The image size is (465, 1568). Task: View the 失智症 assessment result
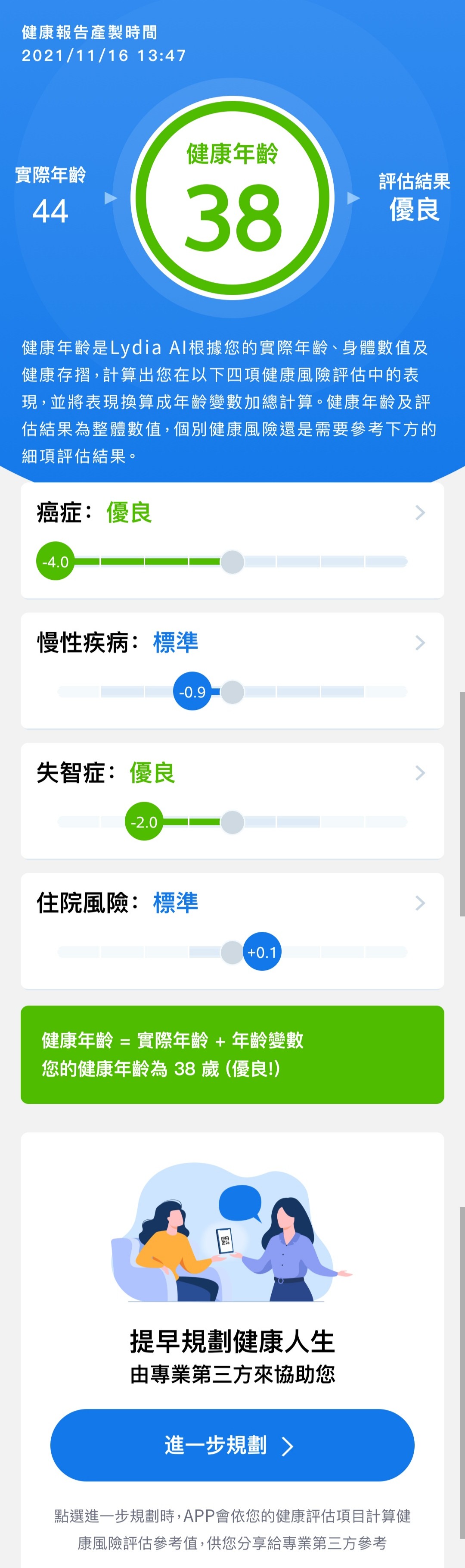(x=232, y=800)
